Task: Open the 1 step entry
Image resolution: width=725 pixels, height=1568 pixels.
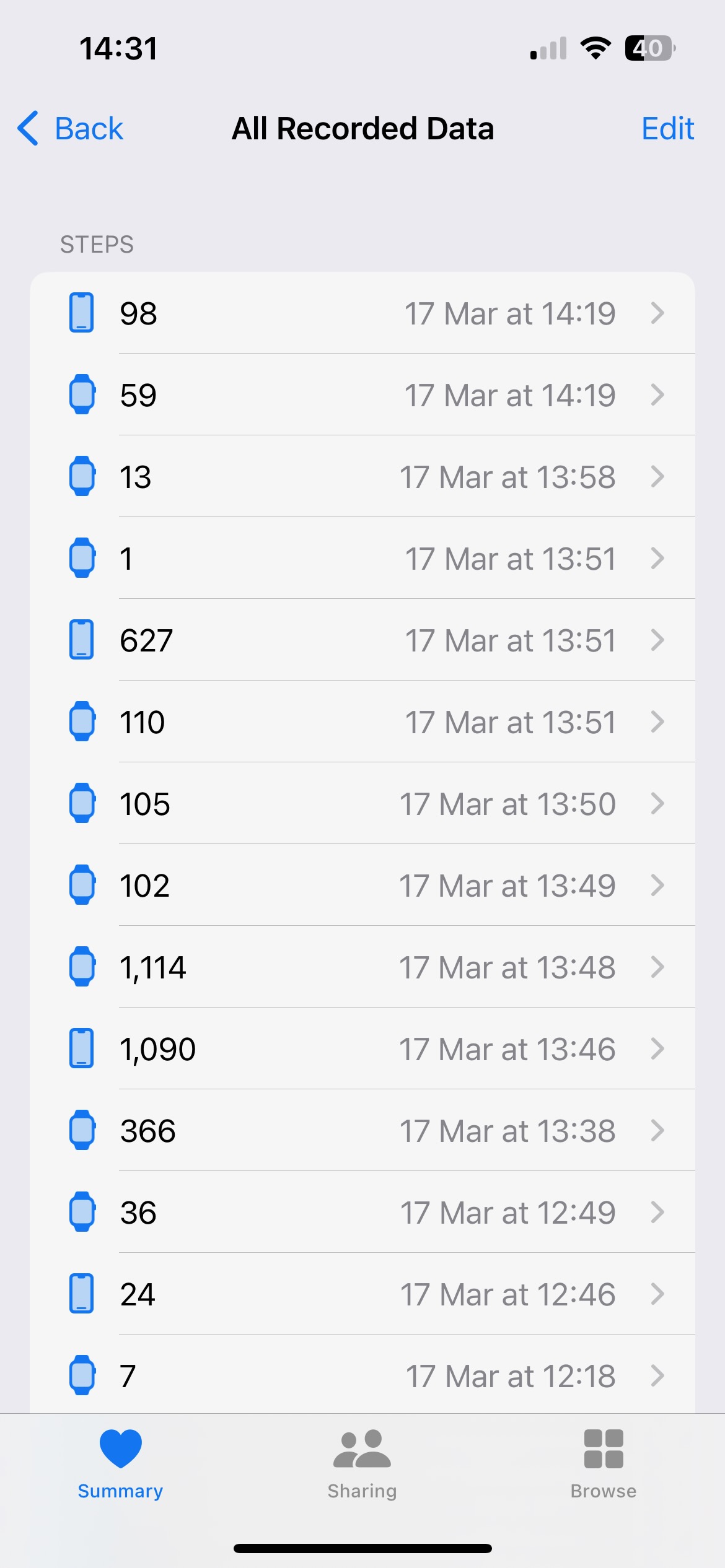Action: [362, 558]
